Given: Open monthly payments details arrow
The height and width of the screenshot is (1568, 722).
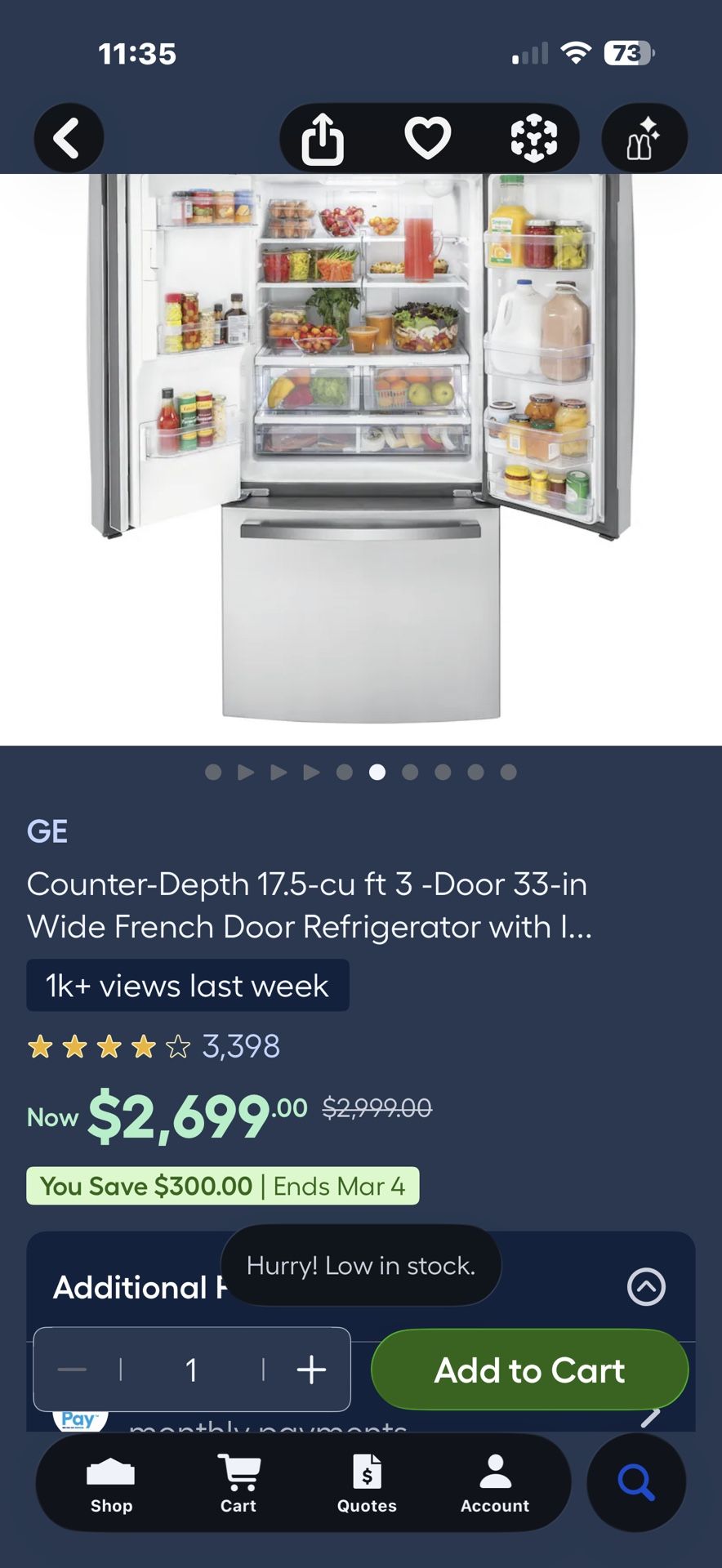Looking at the screenshot, I should pyautogui.click(x=651, y=1418).
